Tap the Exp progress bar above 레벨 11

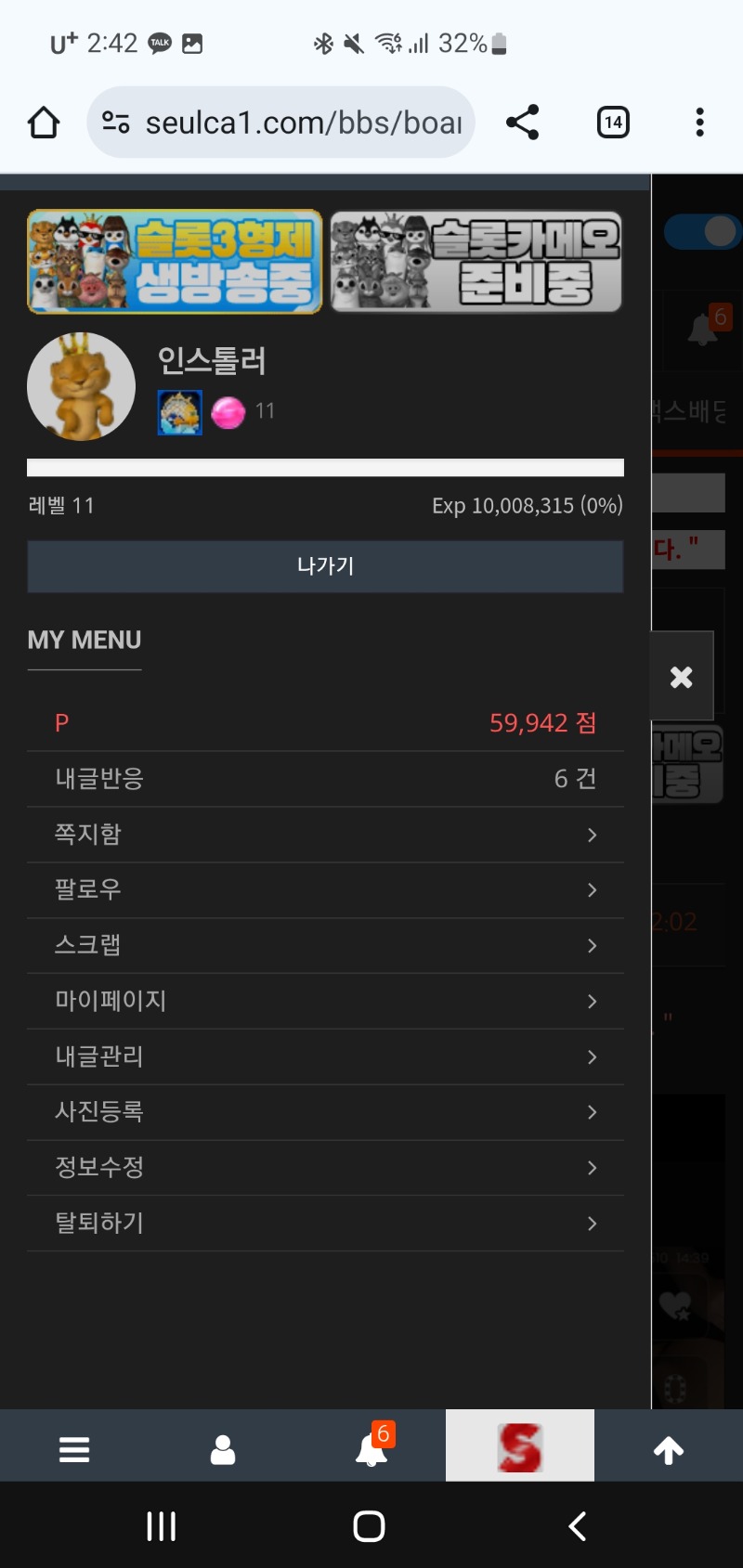(325, 464)
